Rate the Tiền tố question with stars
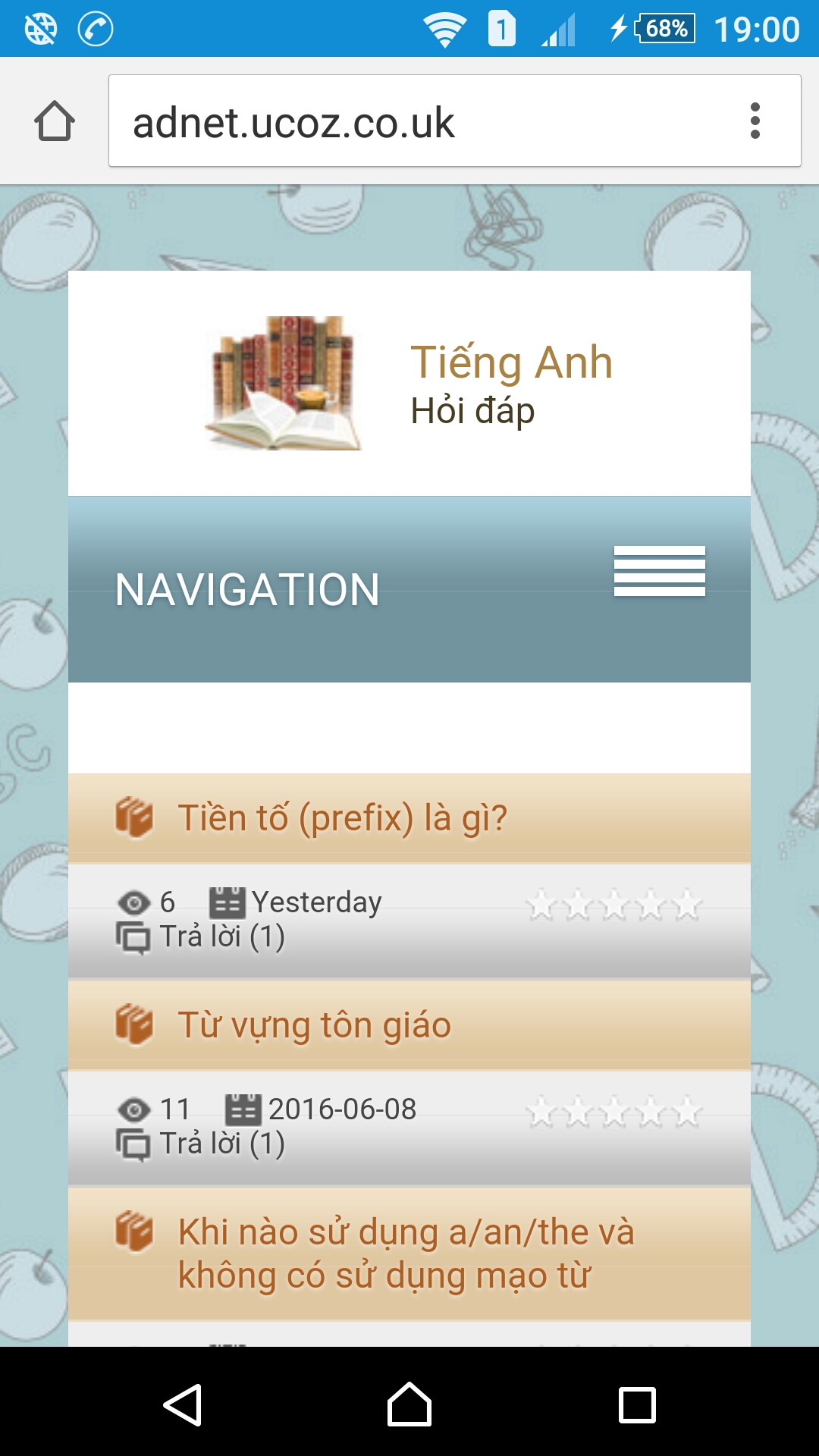Image resolution: width=819 pixels, height=1456 pixels. tap(614, 904)
